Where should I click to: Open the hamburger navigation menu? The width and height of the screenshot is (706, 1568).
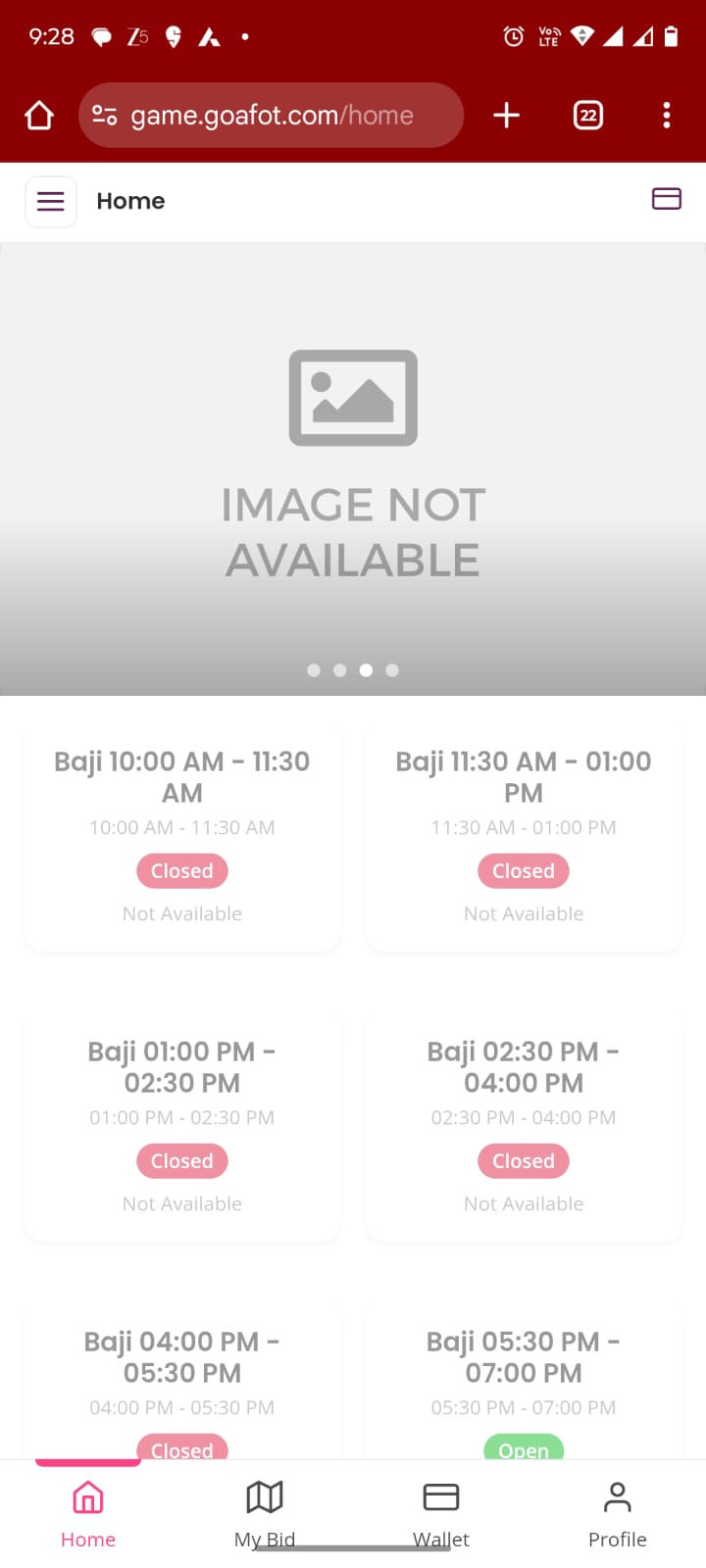pyautogui.click(x=50, y=201)
